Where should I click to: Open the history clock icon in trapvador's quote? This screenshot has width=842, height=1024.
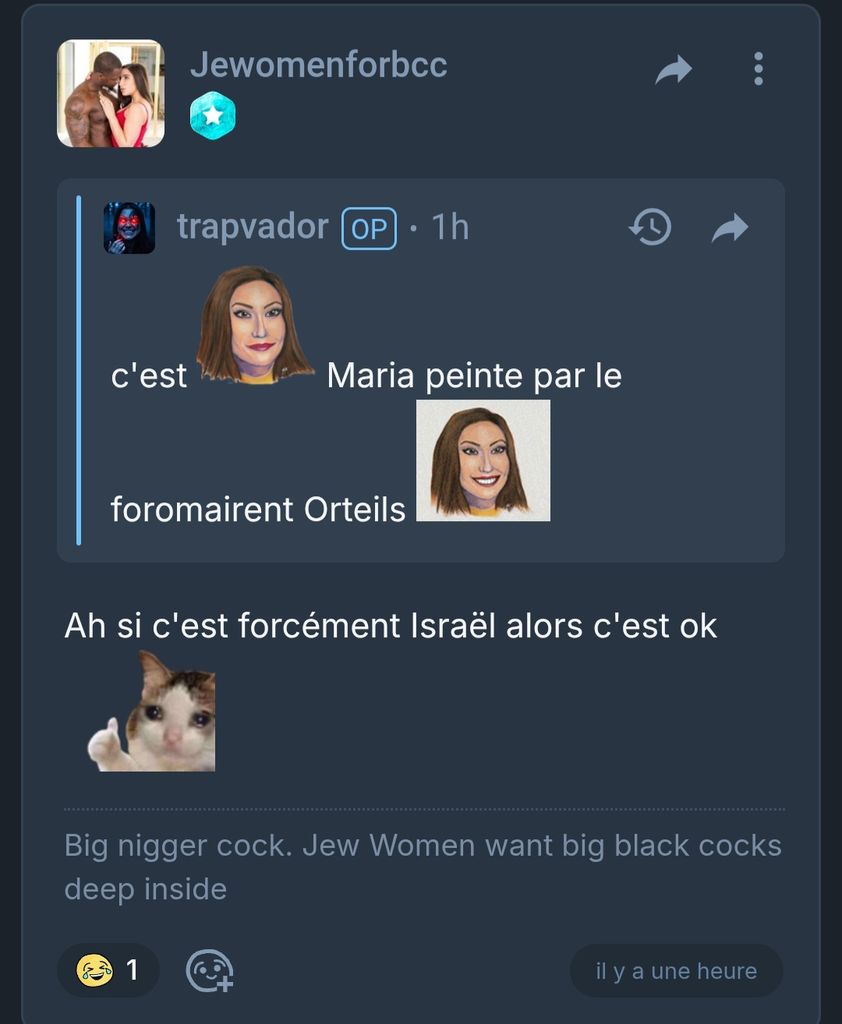pos(650,228)
